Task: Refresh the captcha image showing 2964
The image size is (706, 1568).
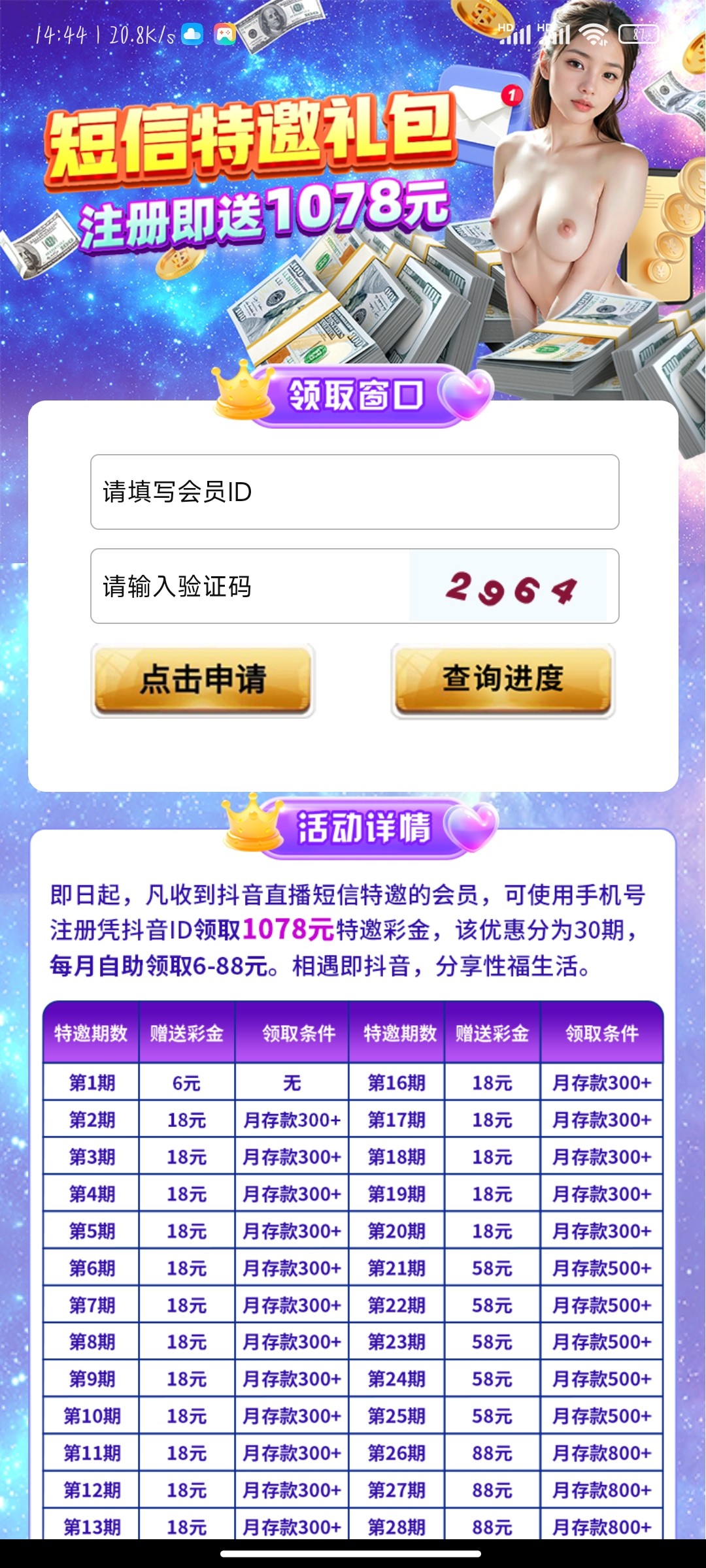Action: coord(508,587)
